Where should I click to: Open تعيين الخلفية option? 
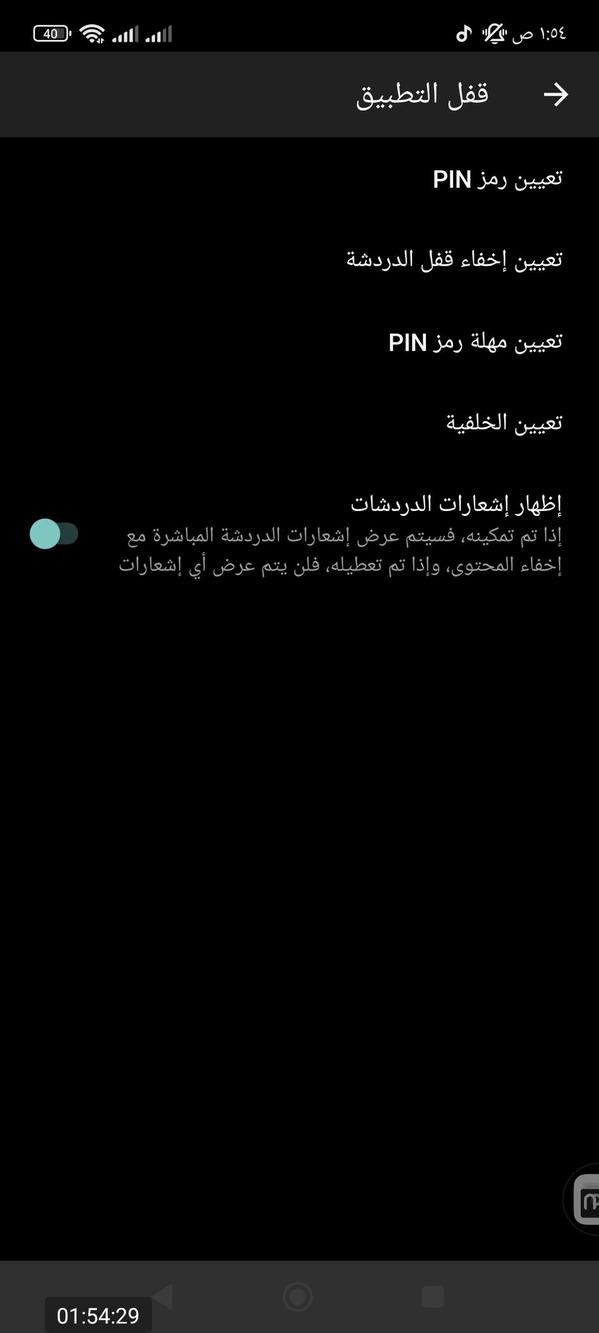click(299, 423)
